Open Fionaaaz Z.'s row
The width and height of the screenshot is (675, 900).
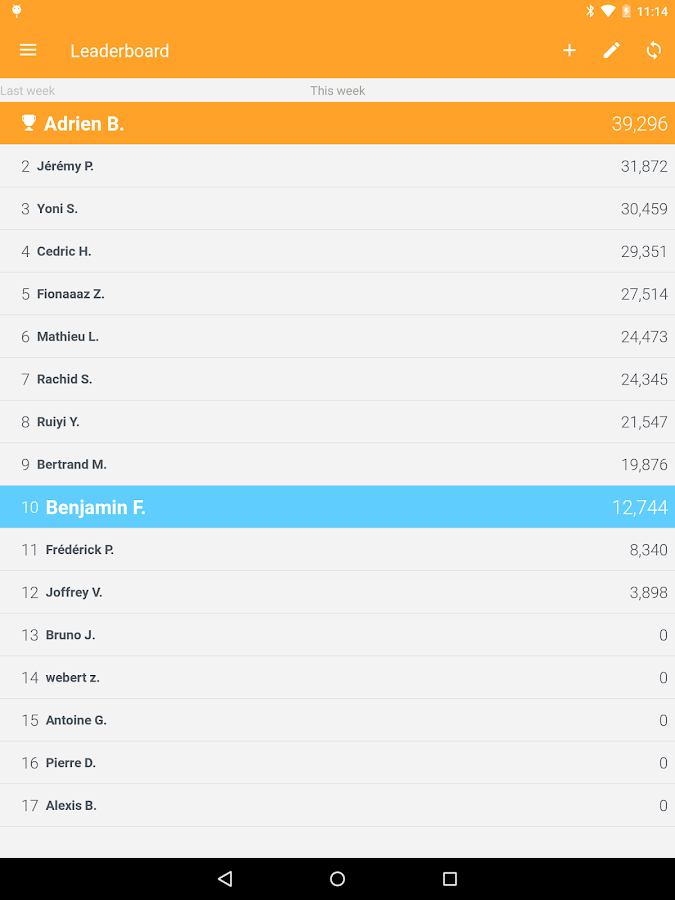pyautogui.click(x=338, y=294)
